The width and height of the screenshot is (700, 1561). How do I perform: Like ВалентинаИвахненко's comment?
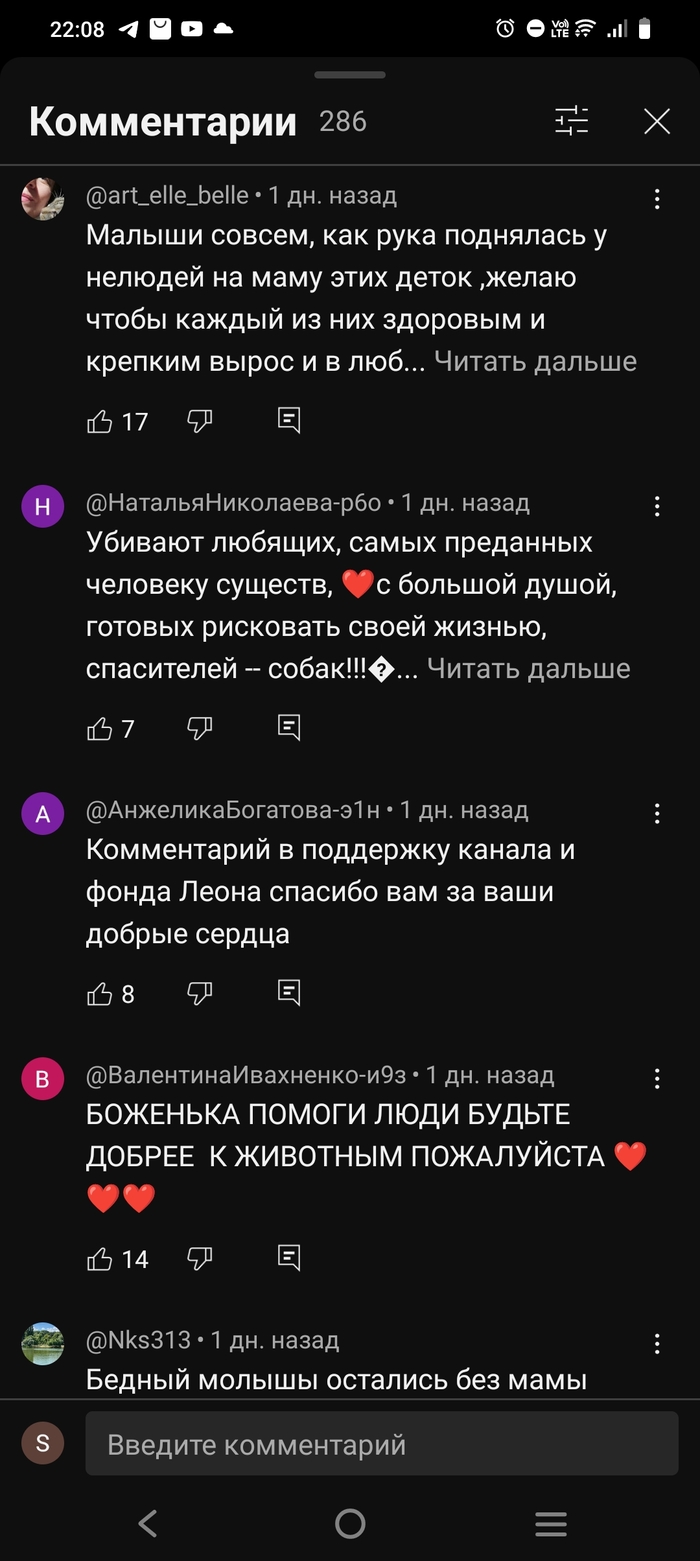tap(100, 1259)
